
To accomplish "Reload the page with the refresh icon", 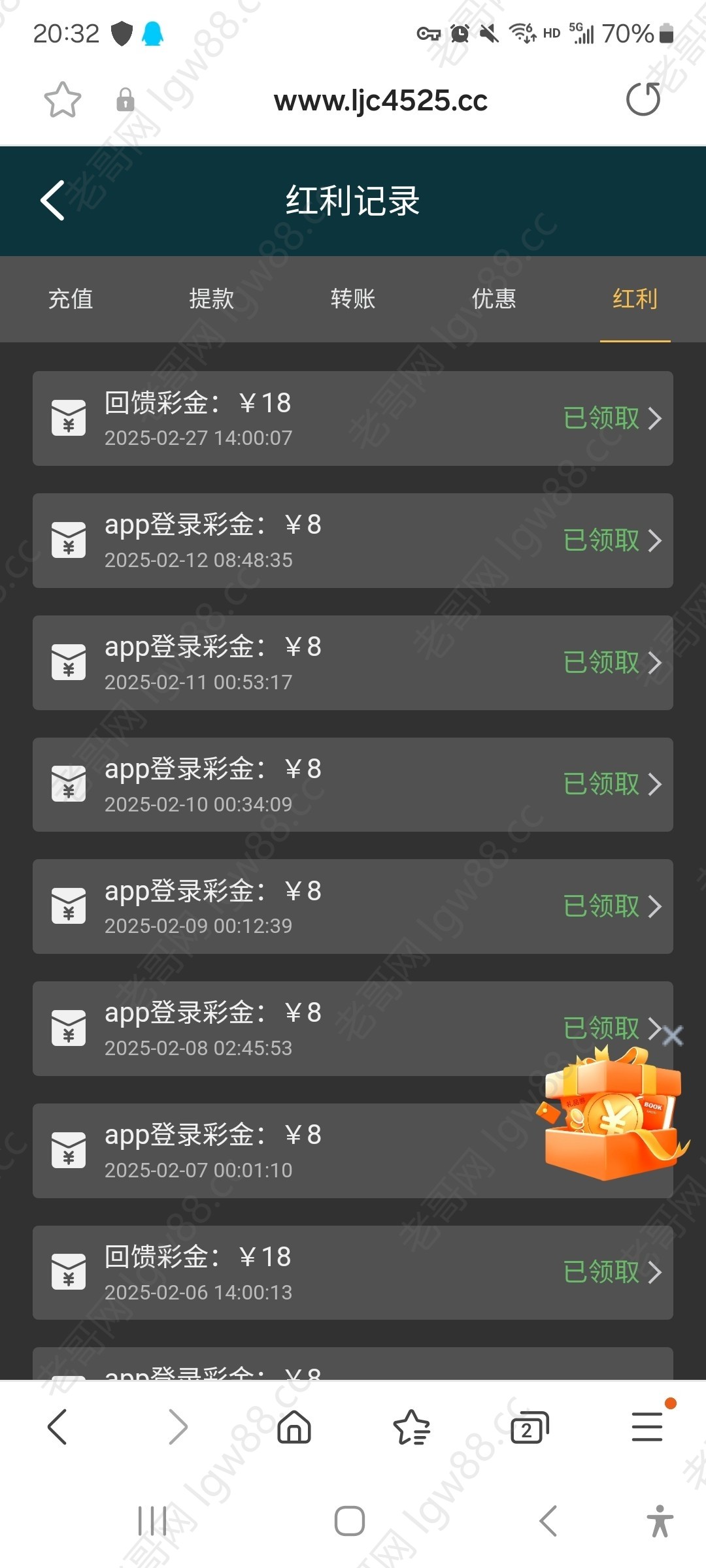I will (x=643, y=100).
